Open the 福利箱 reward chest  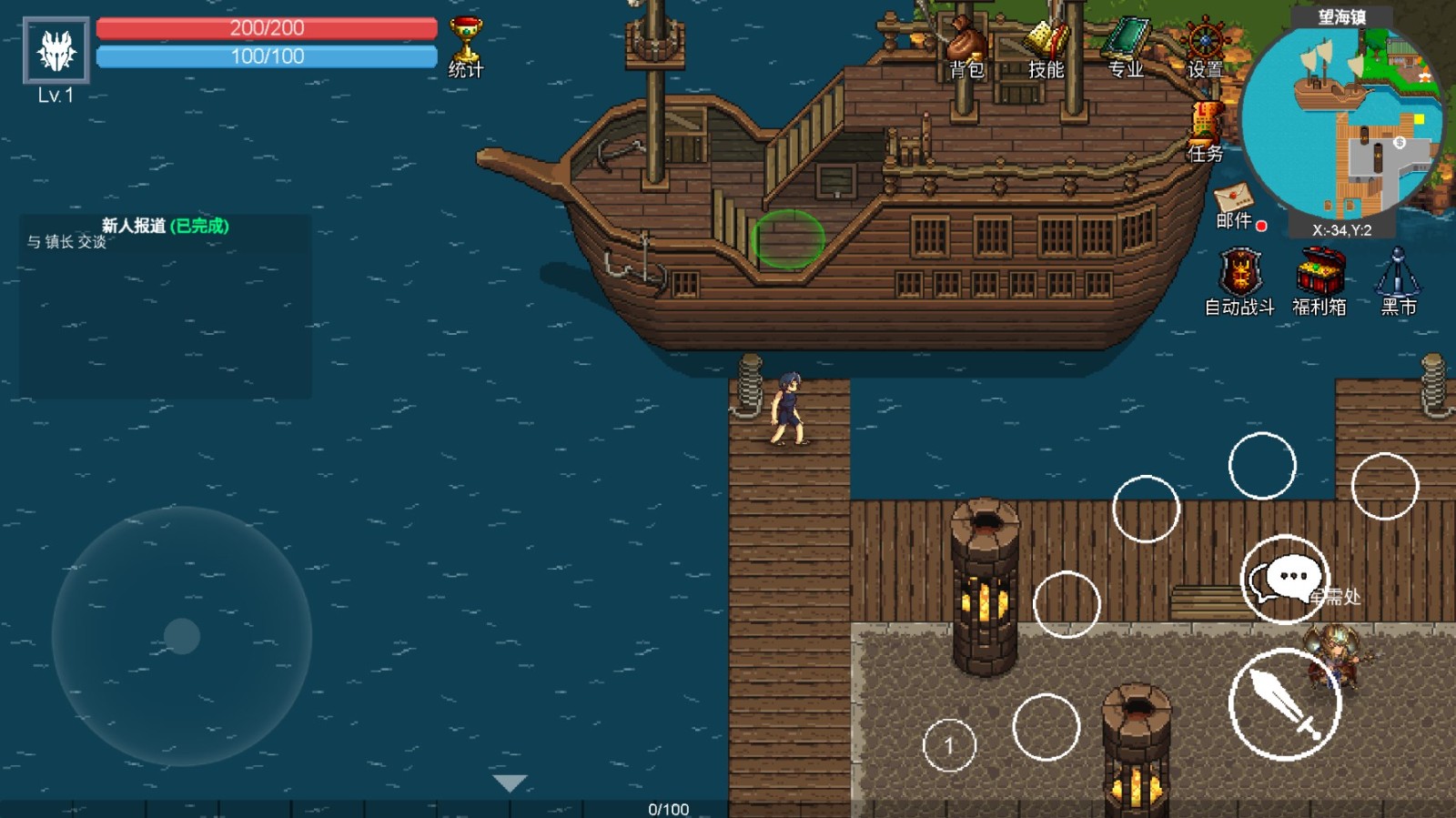[1319, 280]
